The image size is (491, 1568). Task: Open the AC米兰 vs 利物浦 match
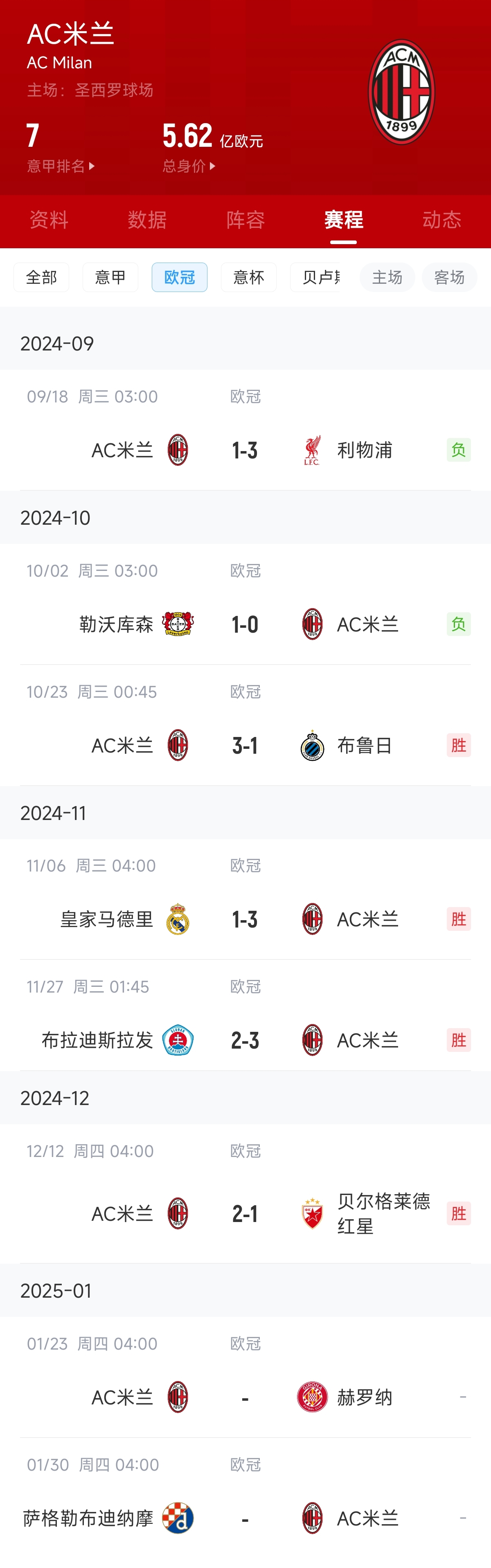click(x=245, y=450)
